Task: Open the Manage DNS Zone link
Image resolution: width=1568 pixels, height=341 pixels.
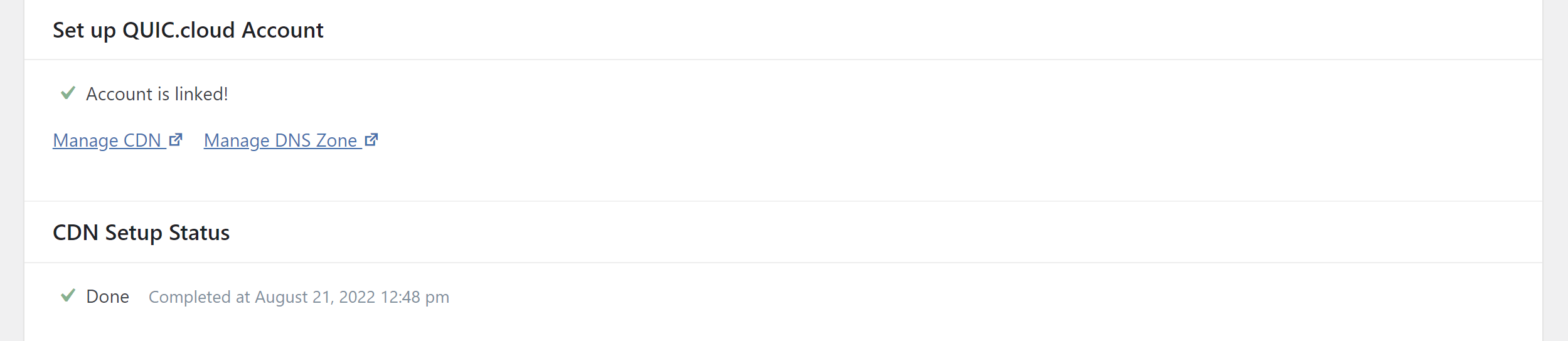Action: 290,140
